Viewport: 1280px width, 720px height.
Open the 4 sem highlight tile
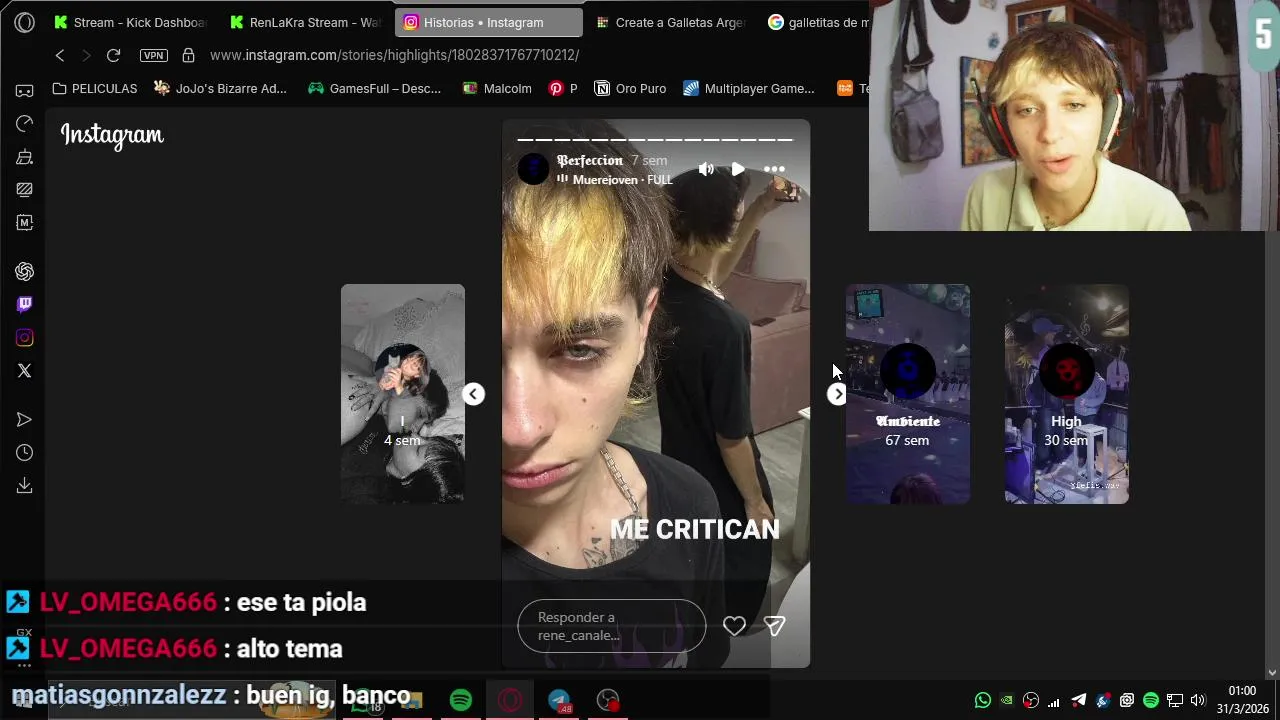(402, 394)
